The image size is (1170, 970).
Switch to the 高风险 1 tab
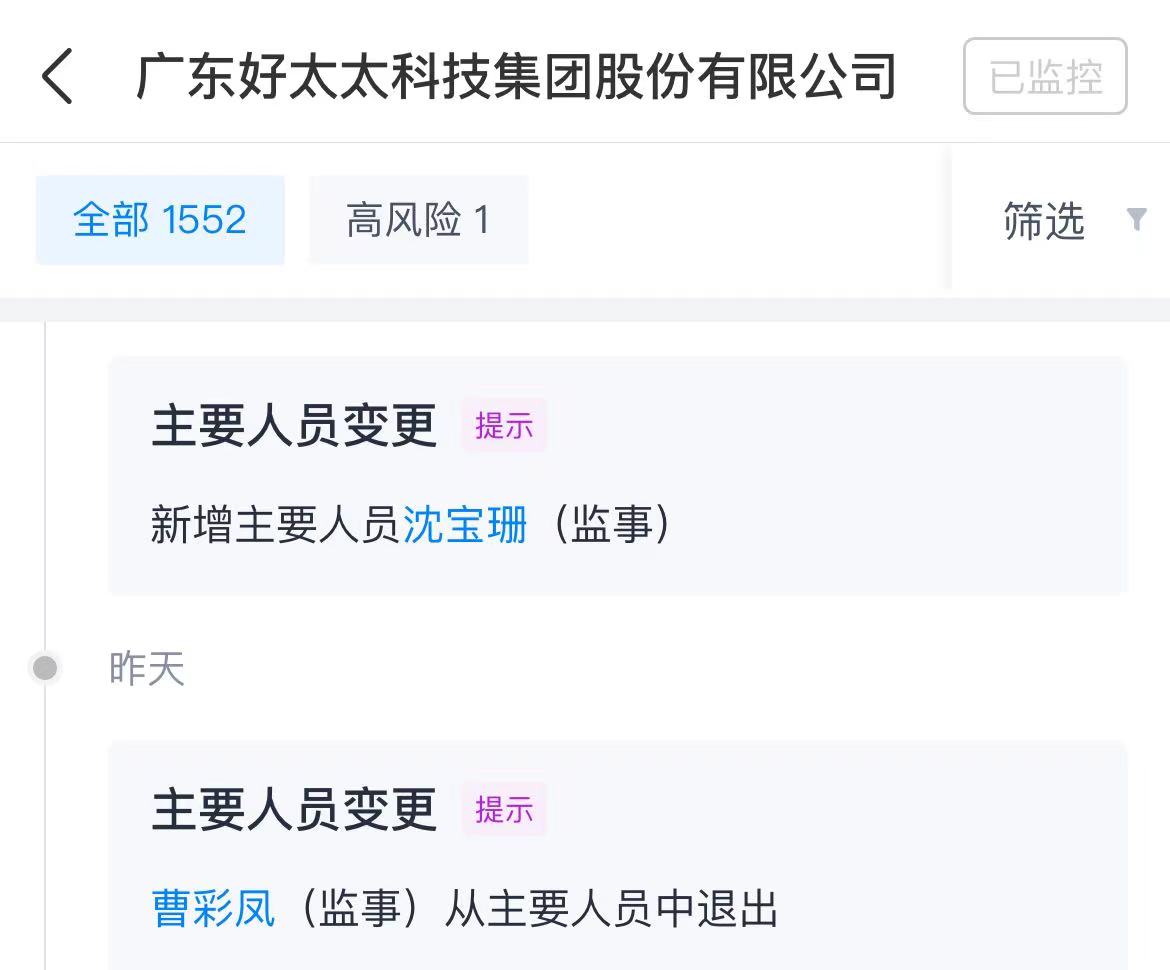coord(418,220)
